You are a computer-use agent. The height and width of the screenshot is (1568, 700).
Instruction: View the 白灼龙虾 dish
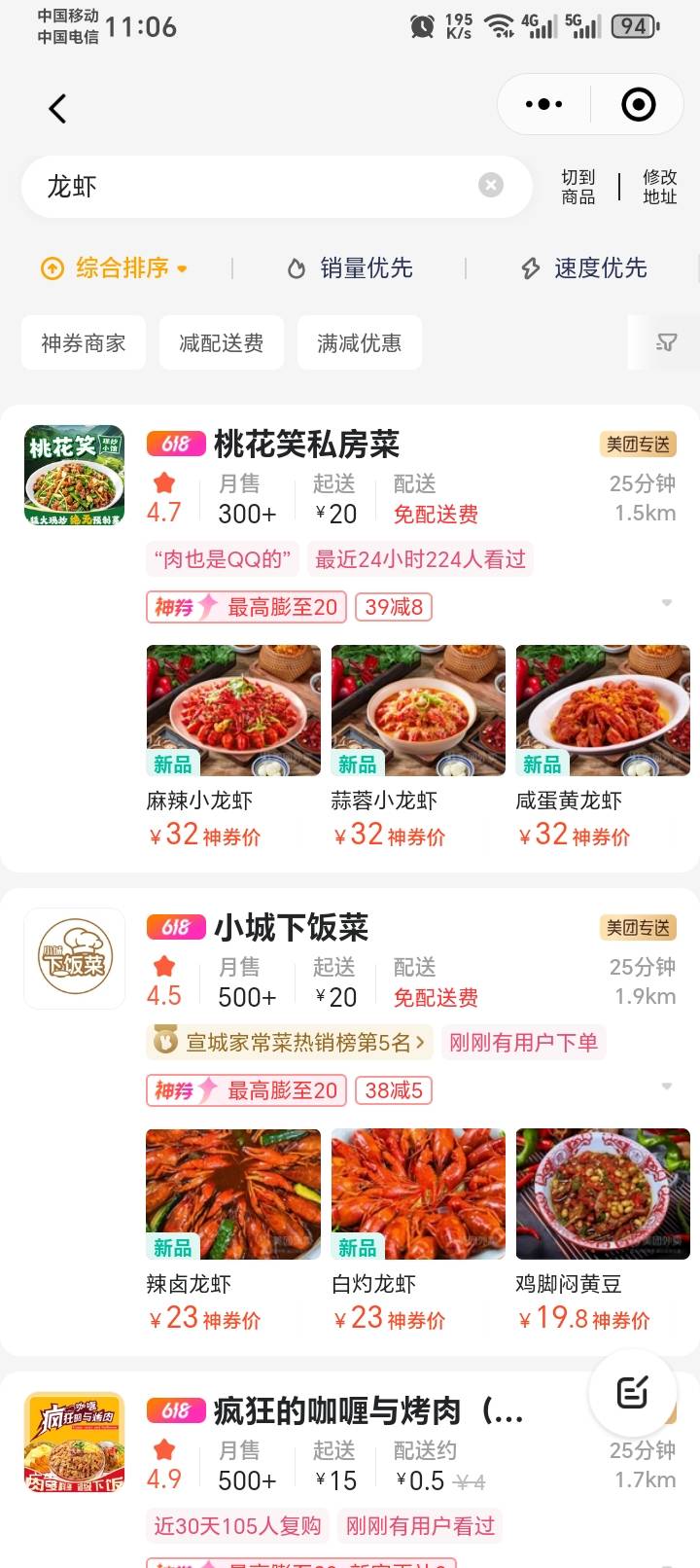click(418, 1229)
